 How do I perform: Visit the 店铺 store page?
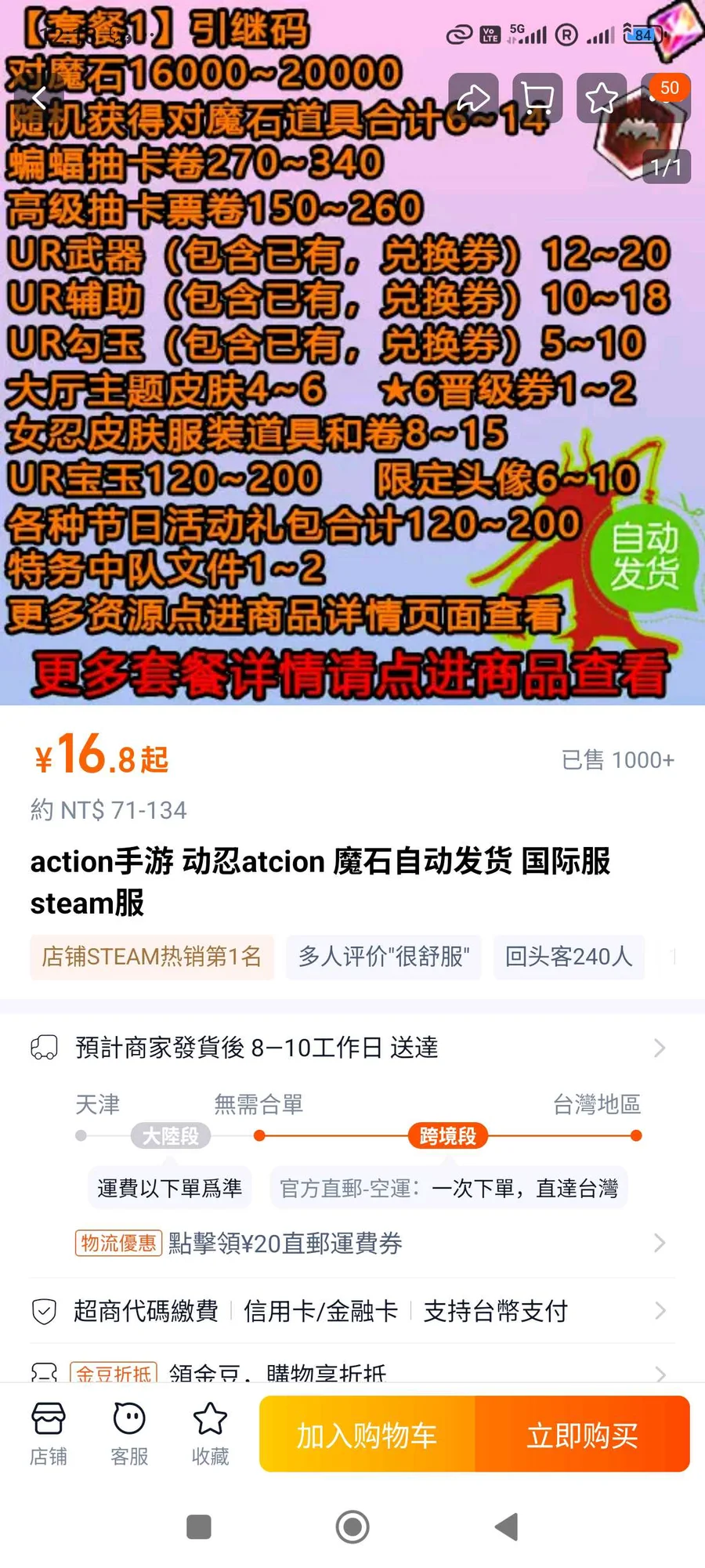(x=49, y=1434)
